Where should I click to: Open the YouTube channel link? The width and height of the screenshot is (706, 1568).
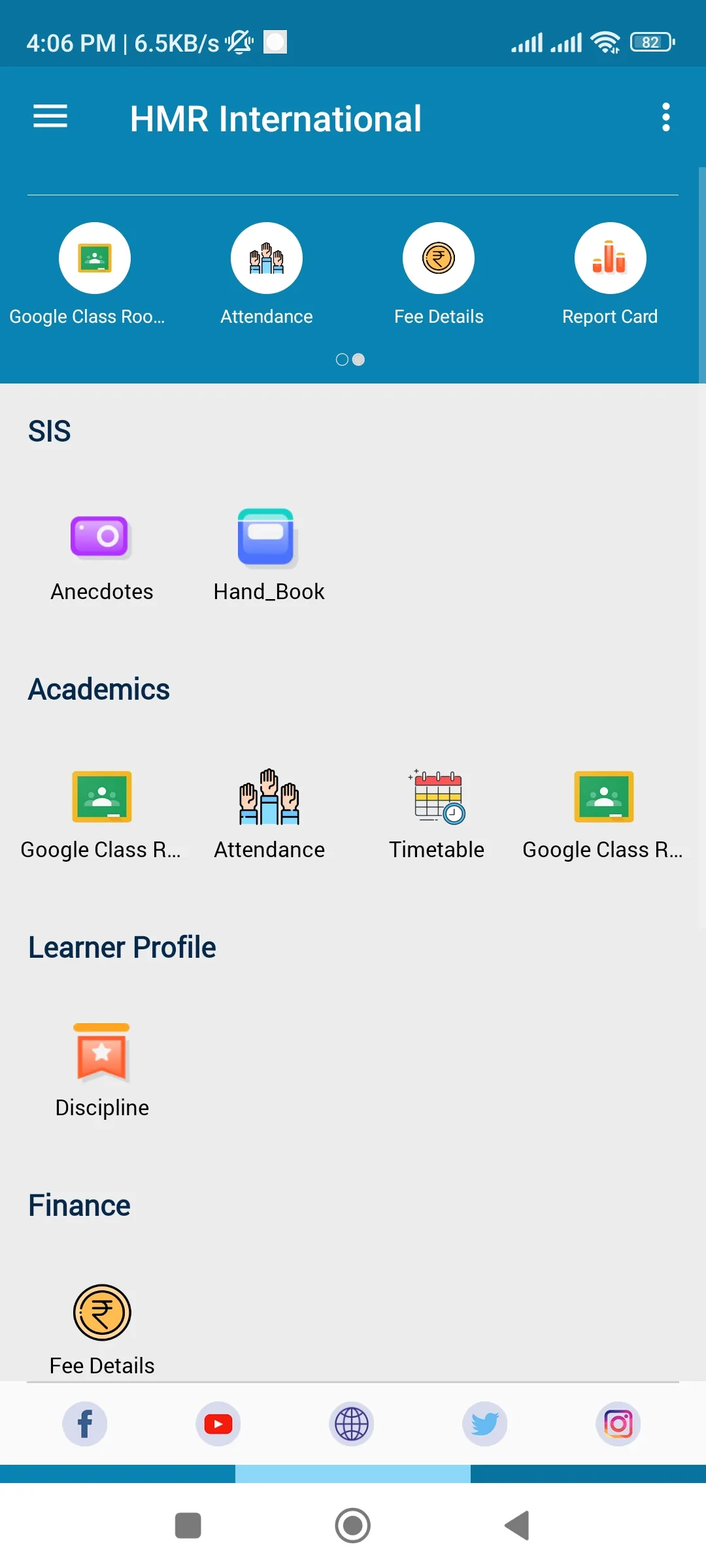pyautogui.click(x=218, y=1424)
